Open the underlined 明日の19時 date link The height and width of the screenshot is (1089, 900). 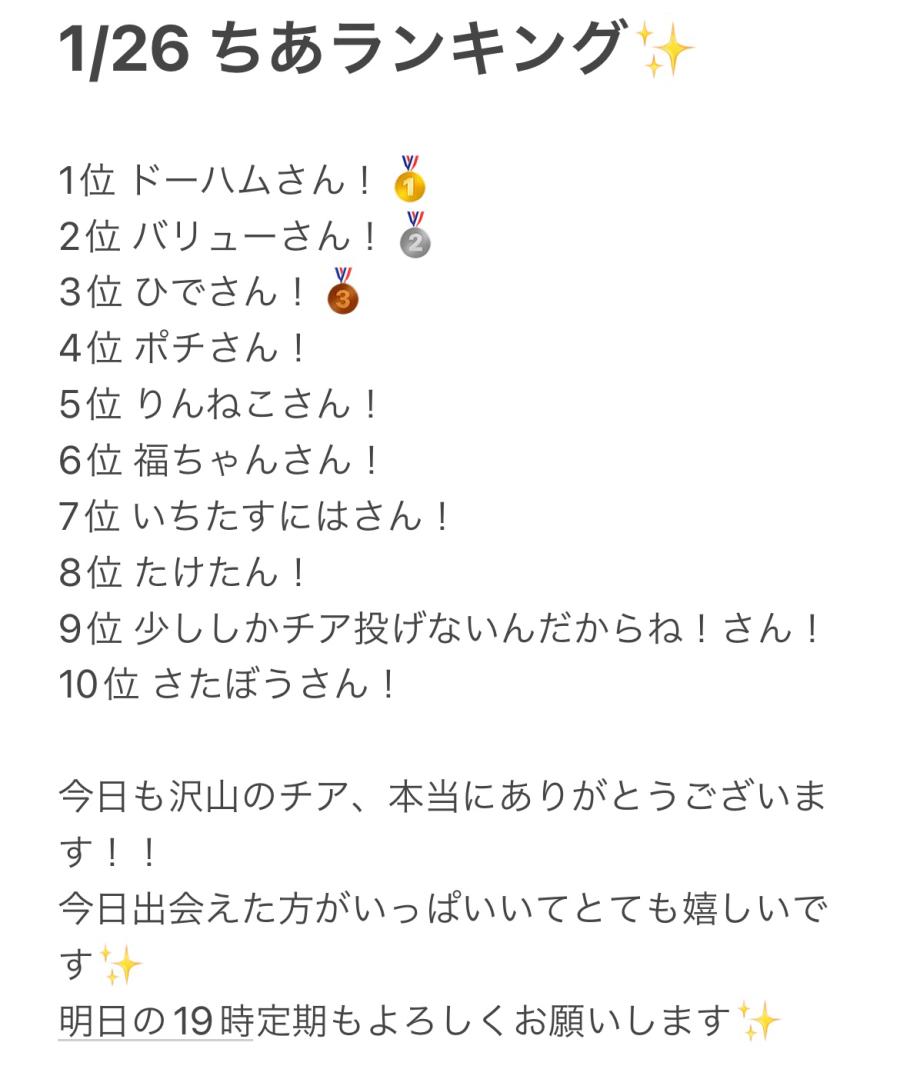tap(155, 1021)
